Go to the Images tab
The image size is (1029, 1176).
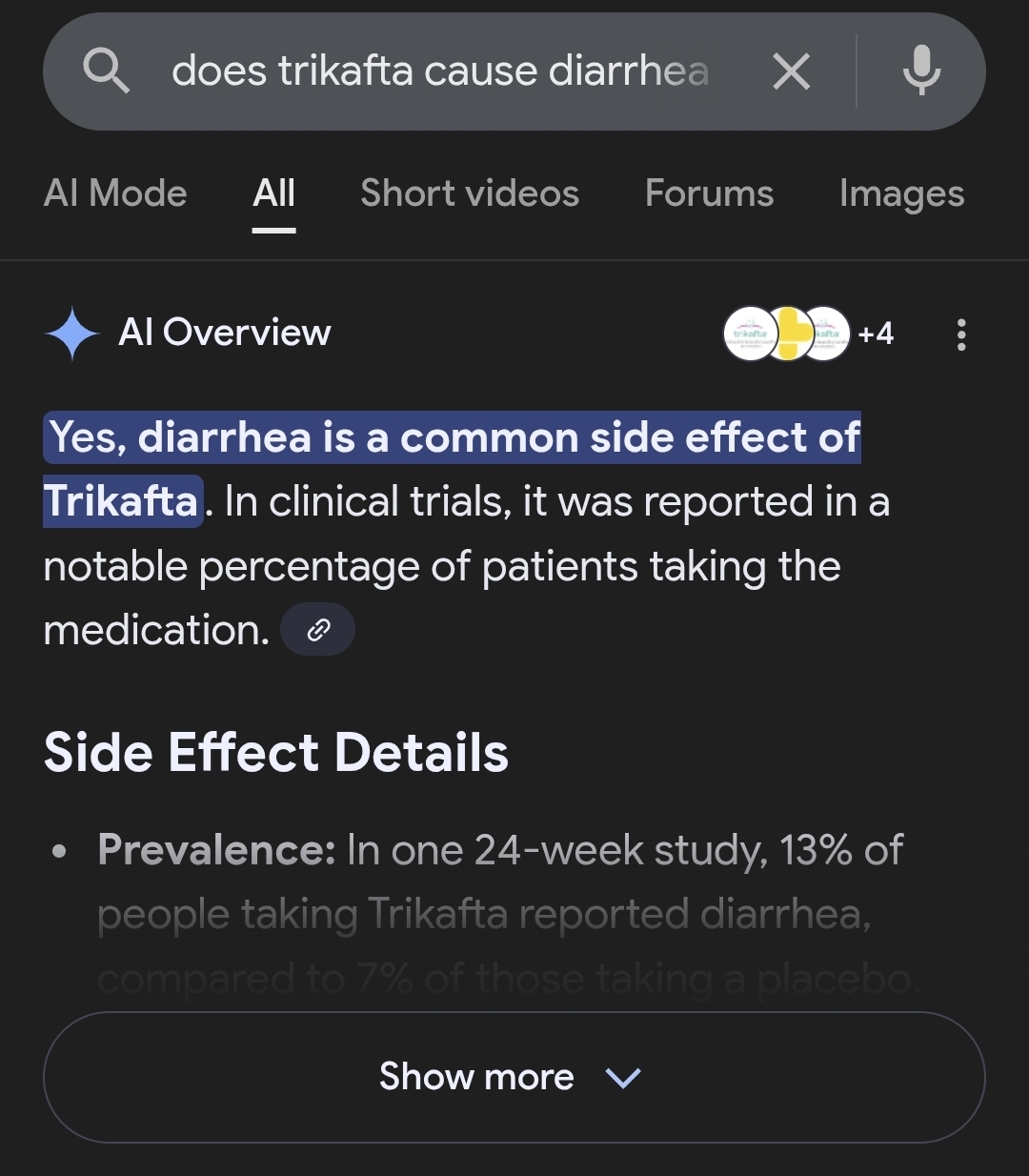tap(901, 193)
